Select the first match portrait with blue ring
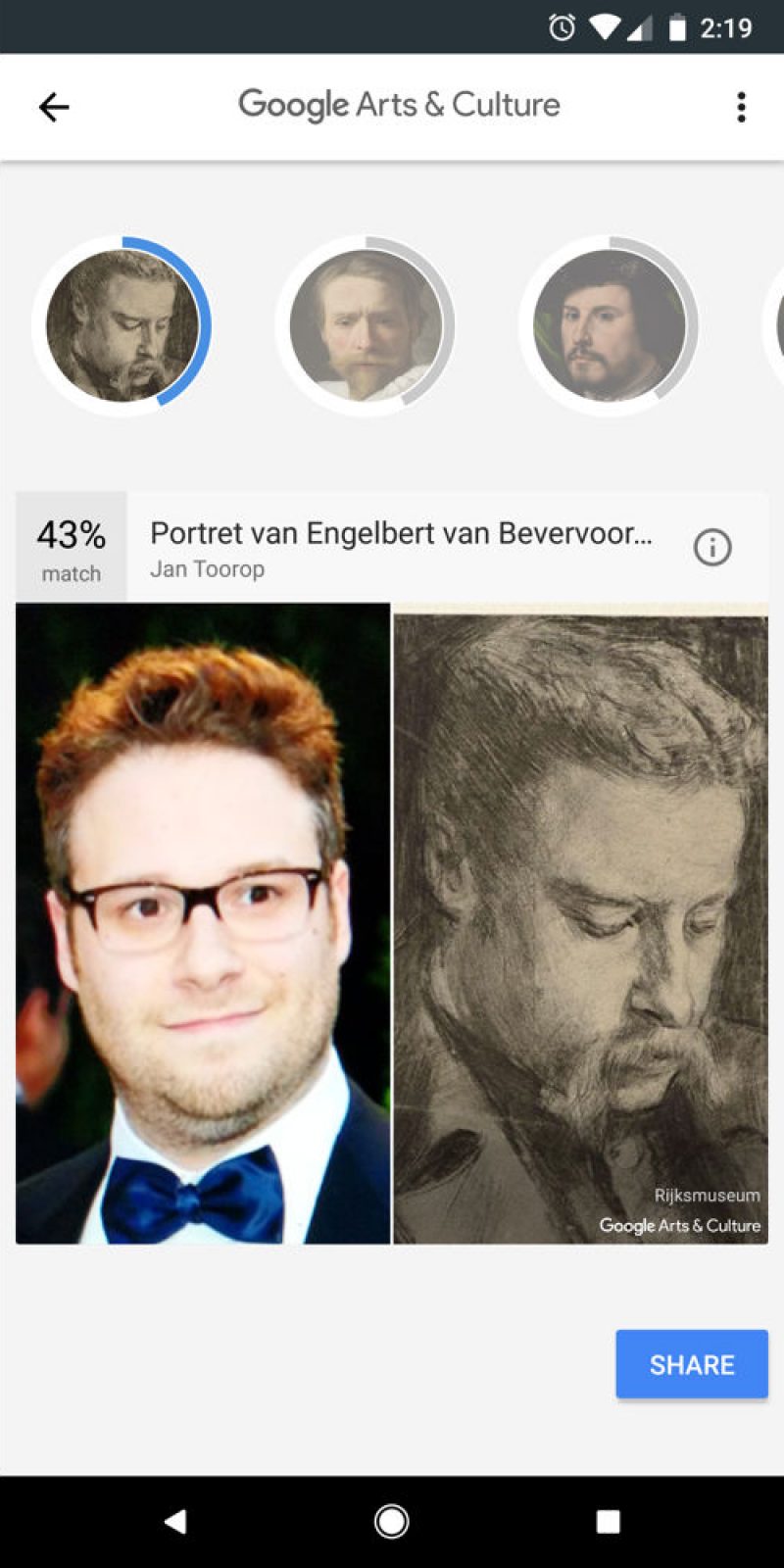Screen dimensions: 784x1568 pyautogui.click(x=122, y=325)
